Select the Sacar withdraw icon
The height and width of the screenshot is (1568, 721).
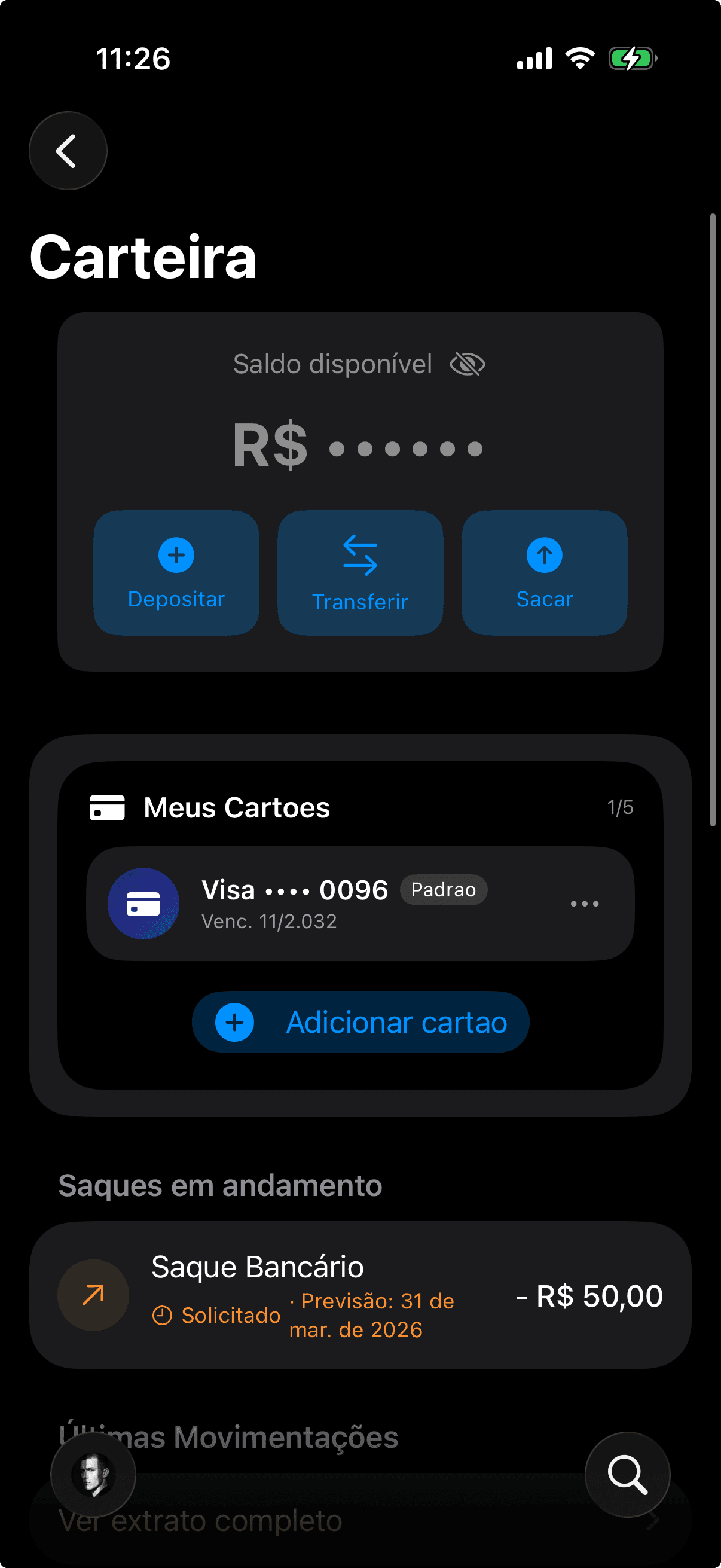pyautogui.click(x=543, y=554)
